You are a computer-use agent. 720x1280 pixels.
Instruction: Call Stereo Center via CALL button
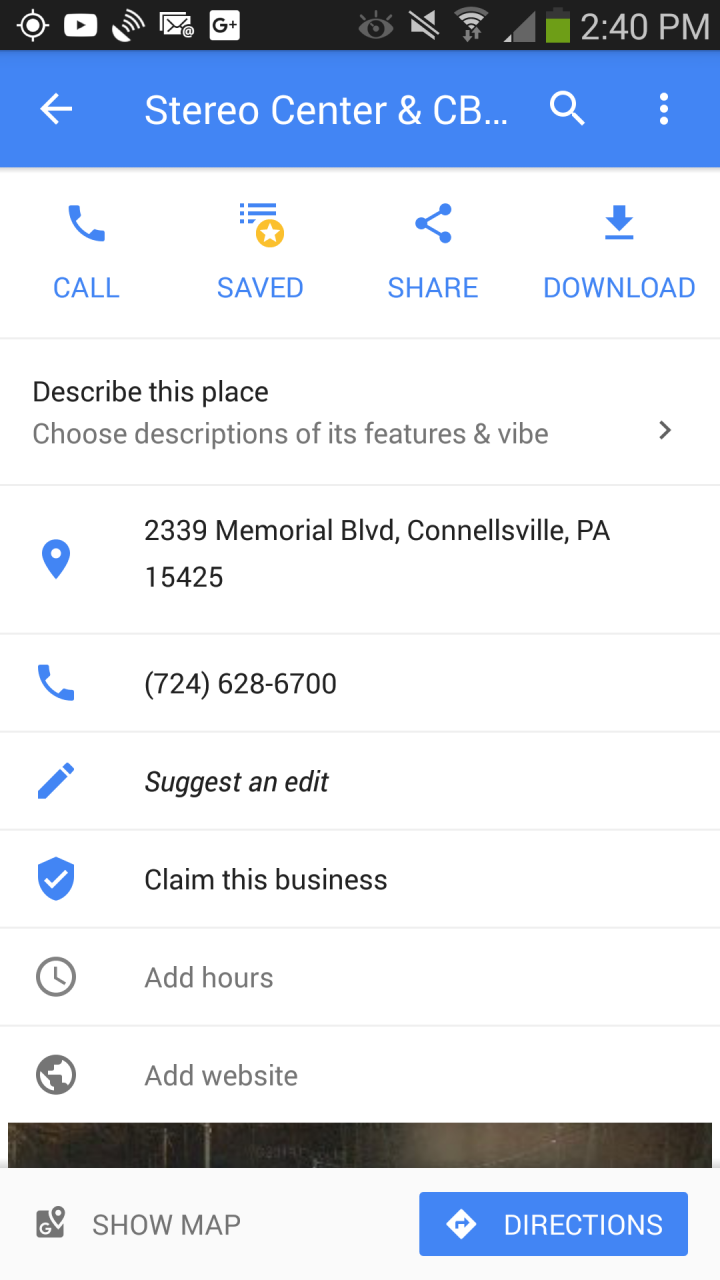[x=86, y=252]
